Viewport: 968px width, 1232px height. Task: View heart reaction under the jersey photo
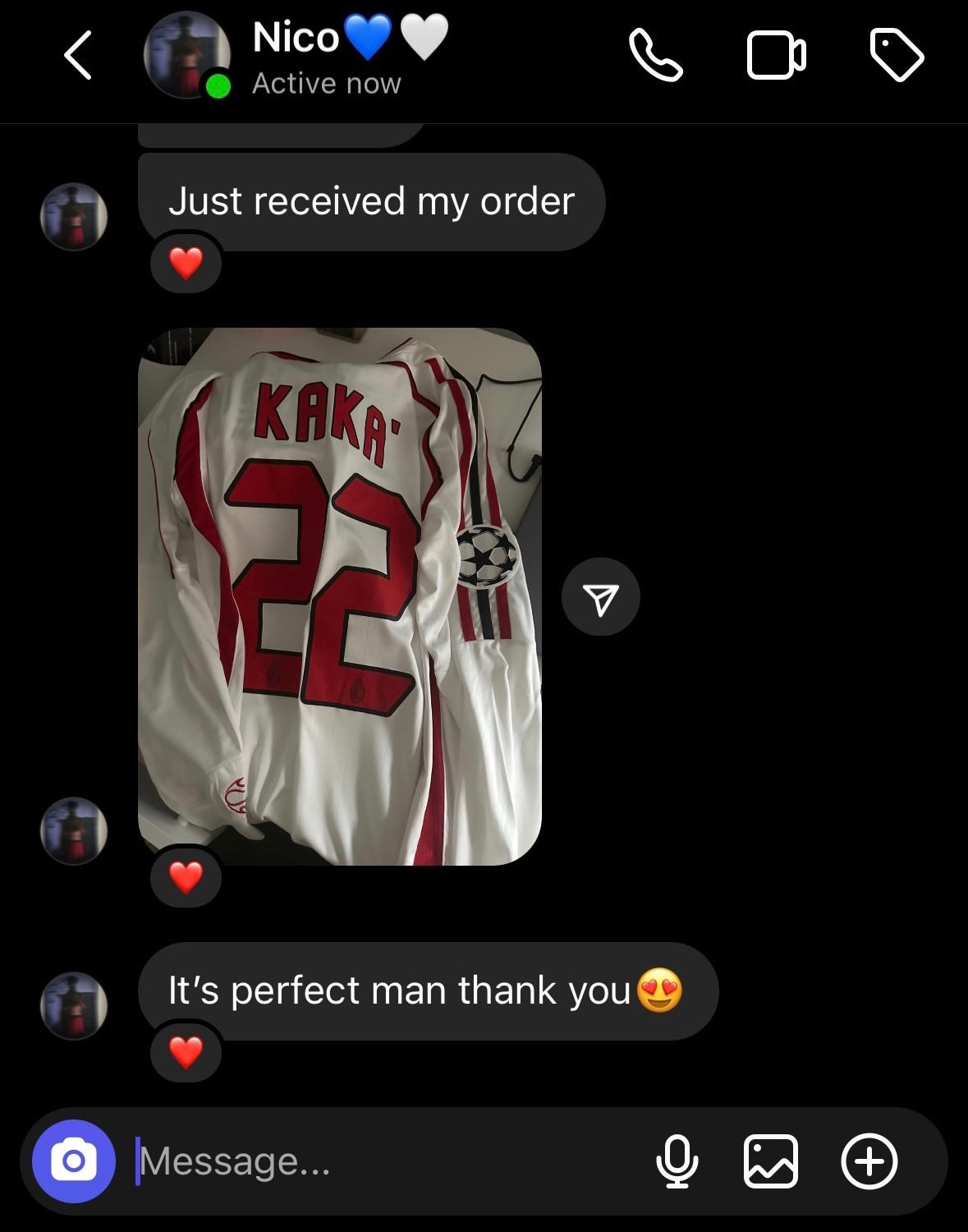tap(186, 878)
